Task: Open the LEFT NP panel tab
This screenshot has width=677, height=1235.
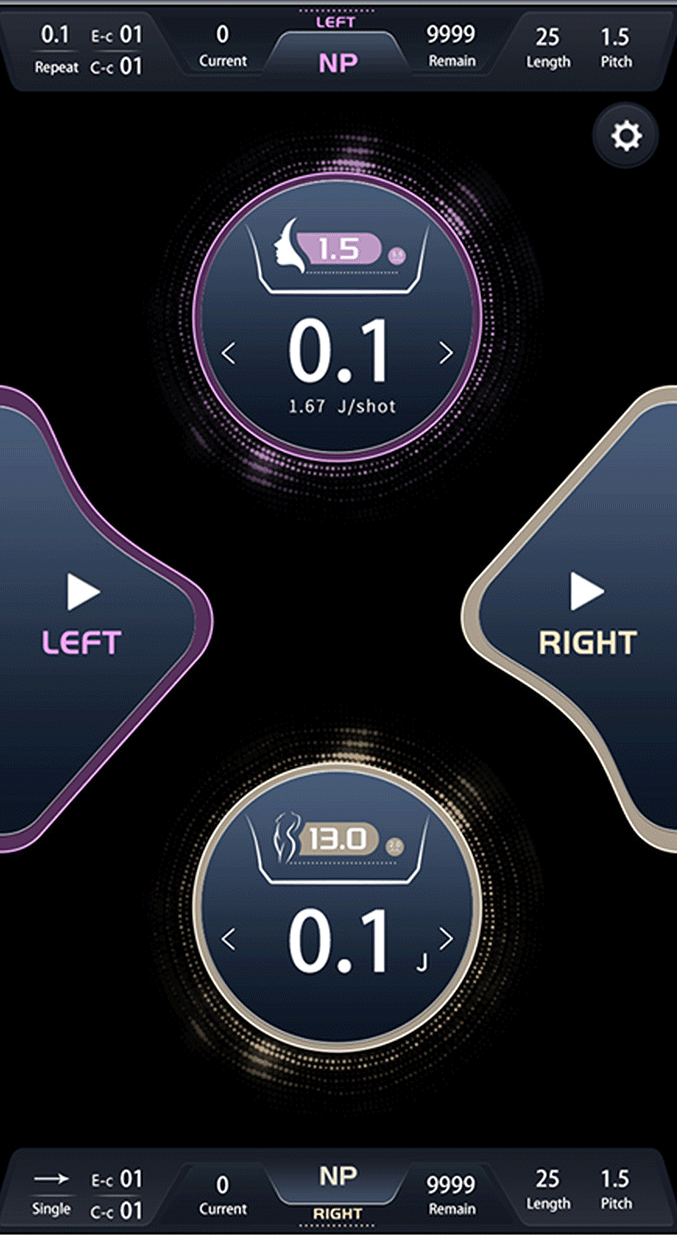Action: pos(338,52)
